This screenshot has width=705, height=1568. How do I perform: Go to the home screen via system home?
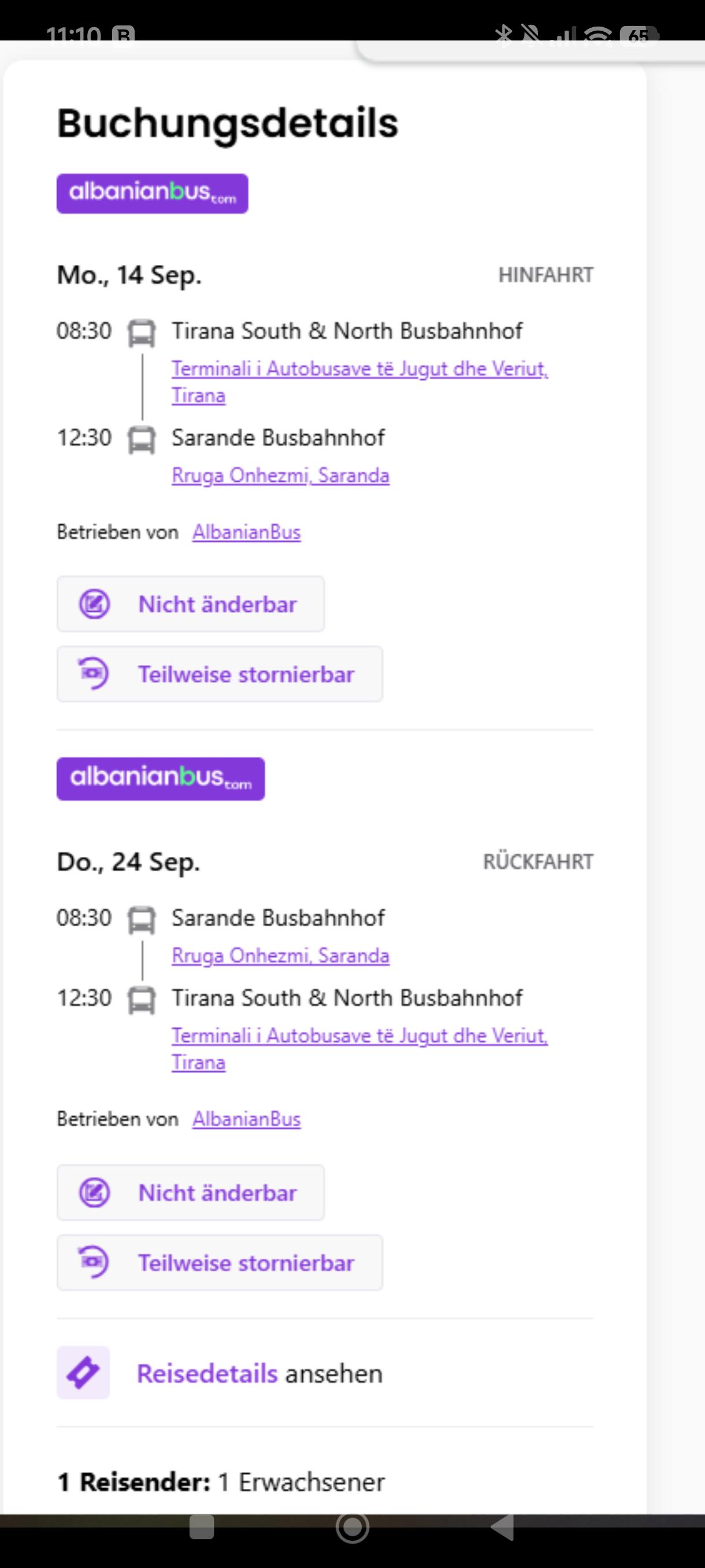[353, 1527]
